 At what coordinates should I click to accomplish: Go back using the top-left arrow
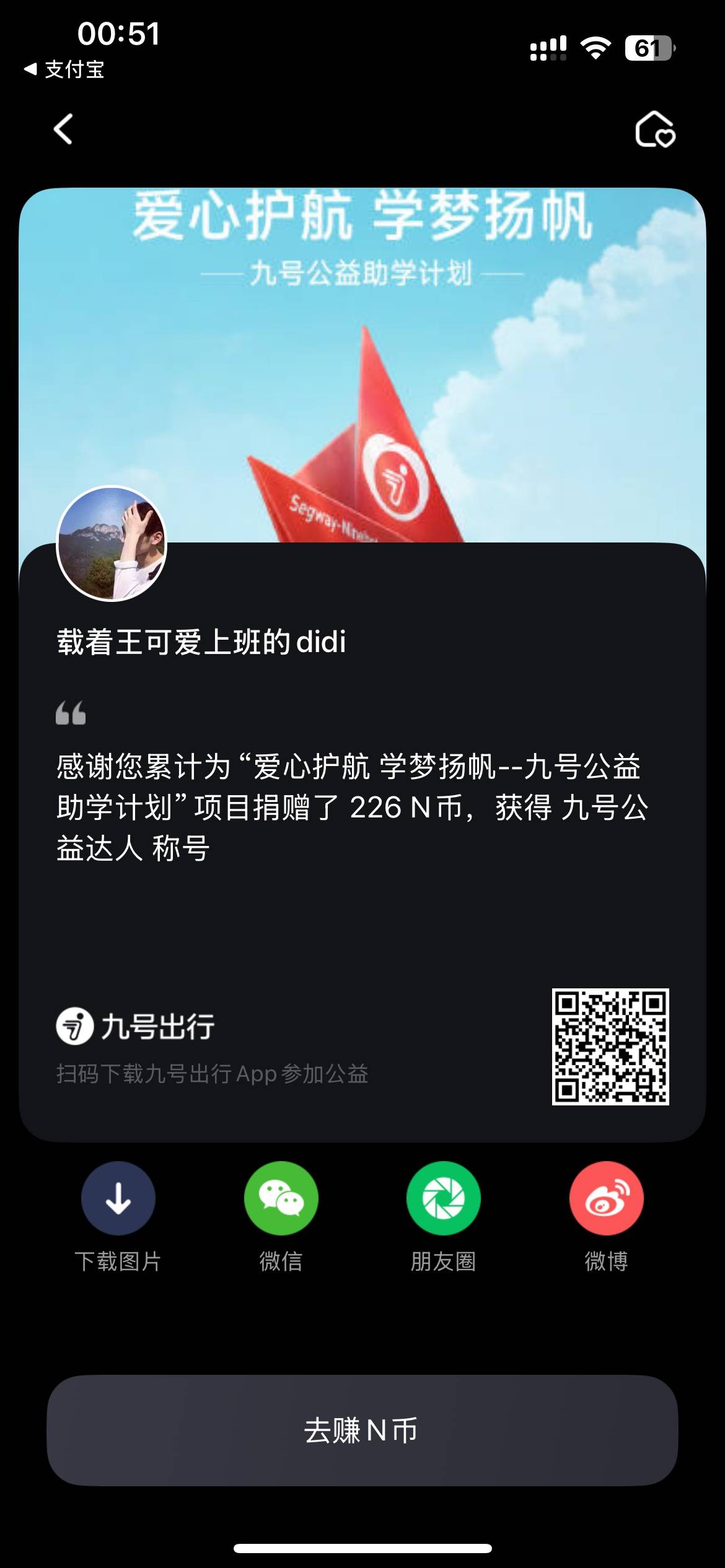pos(63,129)
